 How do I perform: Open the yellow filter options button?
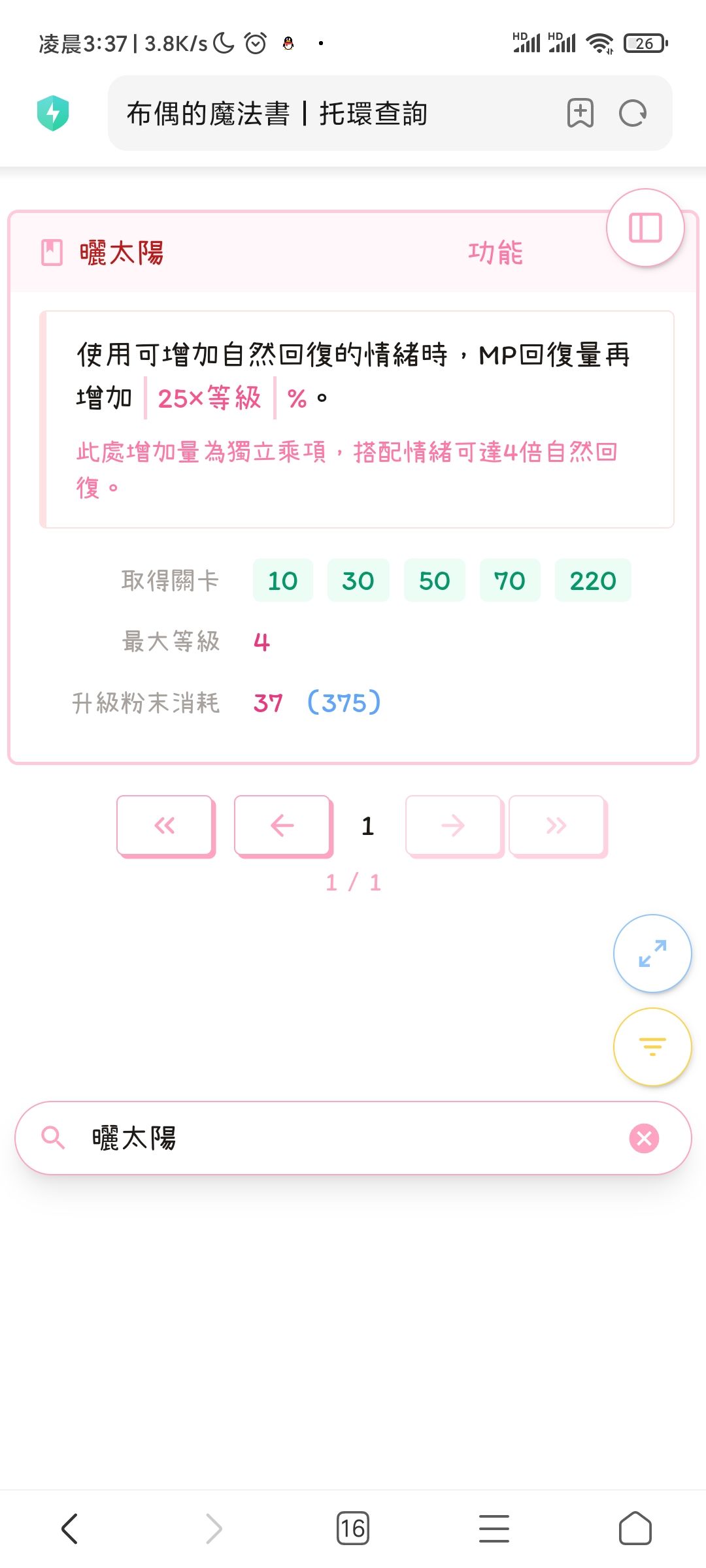point(652,1046)
